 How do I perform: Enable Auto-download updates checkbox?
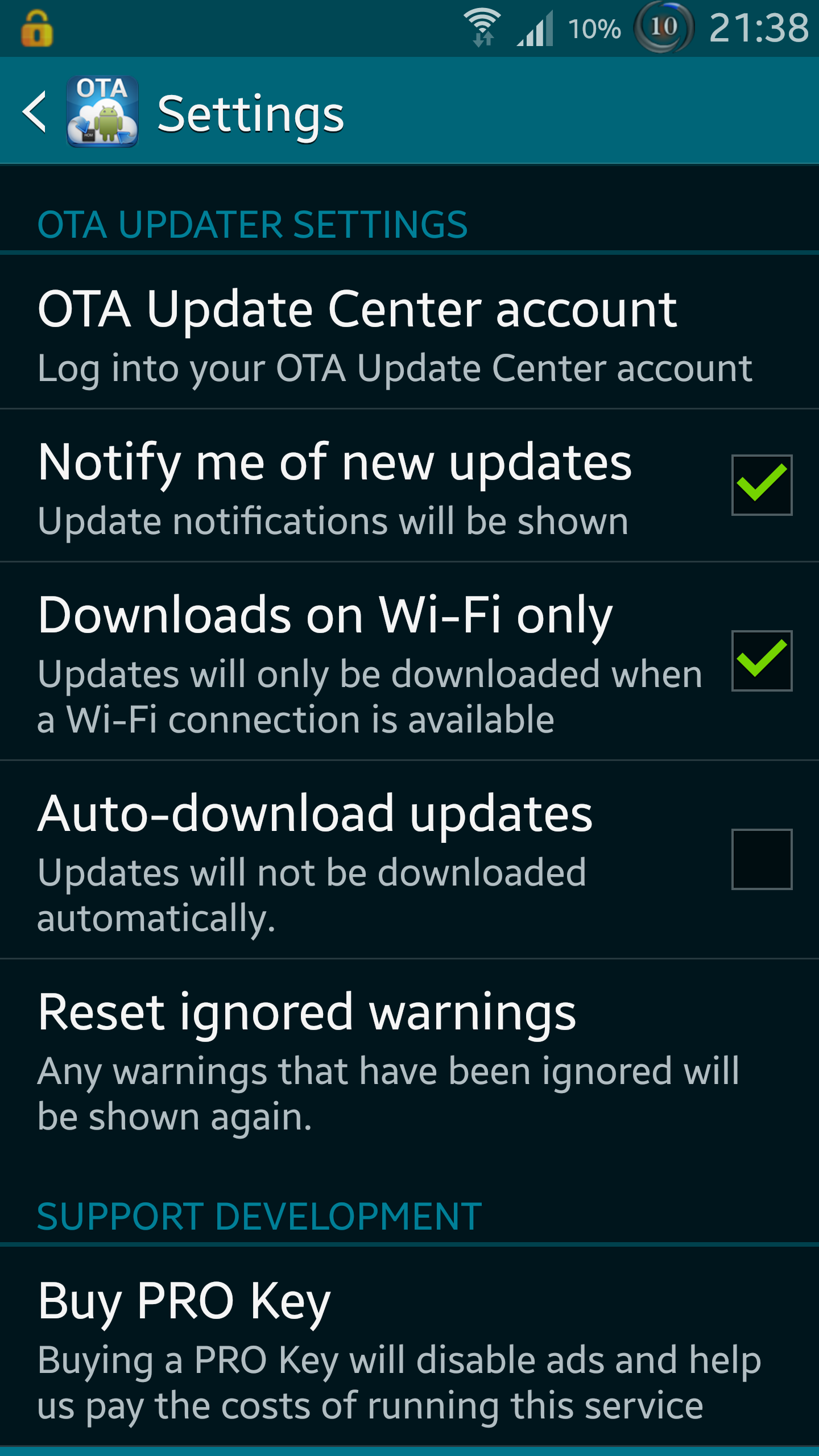click(x=762, y=859)
